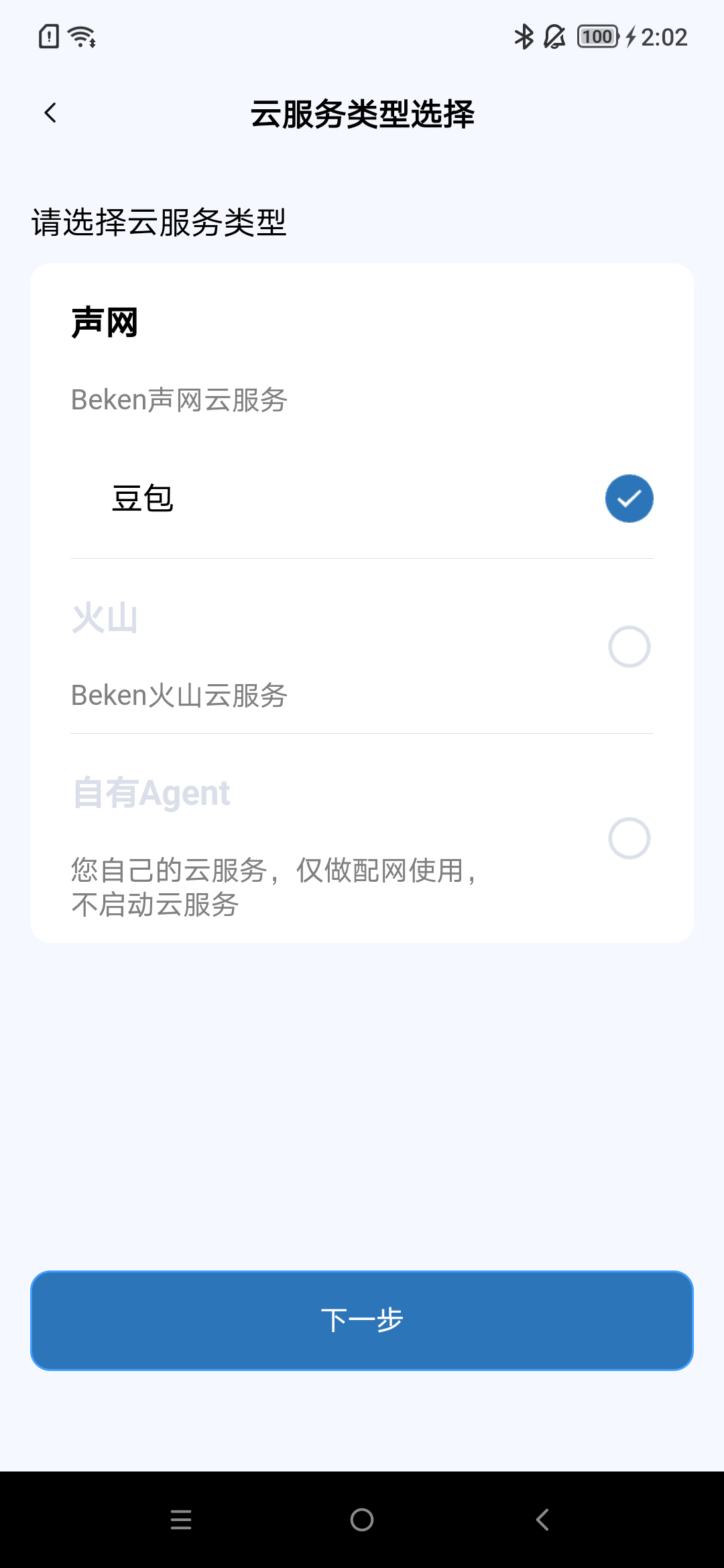
Task: Open recent apps from system navigation bar
Action: coord(181,1519)
